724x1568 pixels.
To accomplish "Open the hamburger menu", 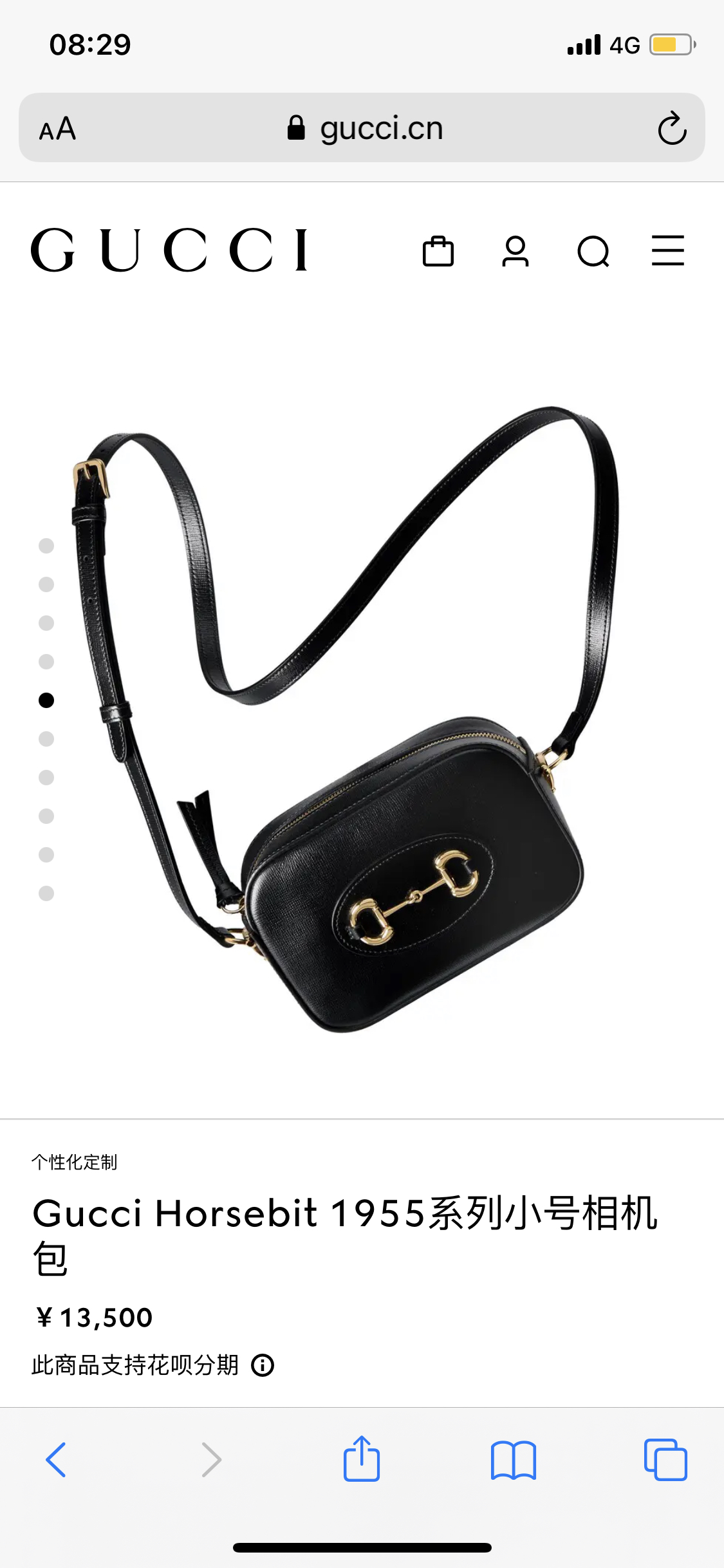I will (668, 250).
